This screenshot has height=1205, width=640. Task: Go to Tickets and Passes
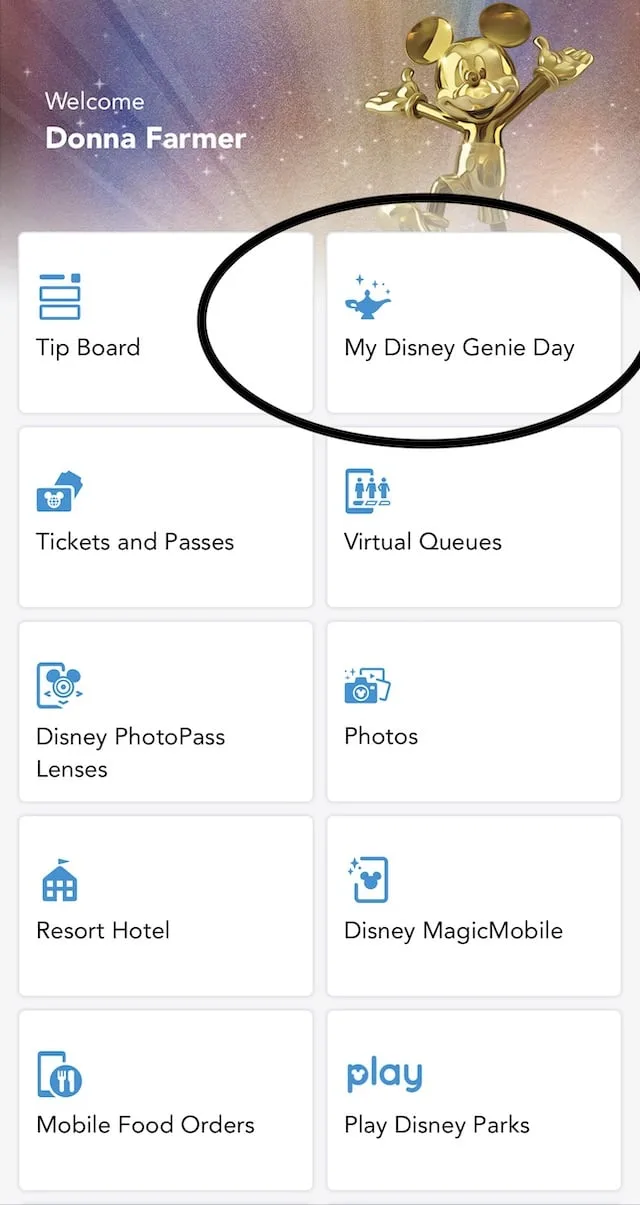coord(166,517)
